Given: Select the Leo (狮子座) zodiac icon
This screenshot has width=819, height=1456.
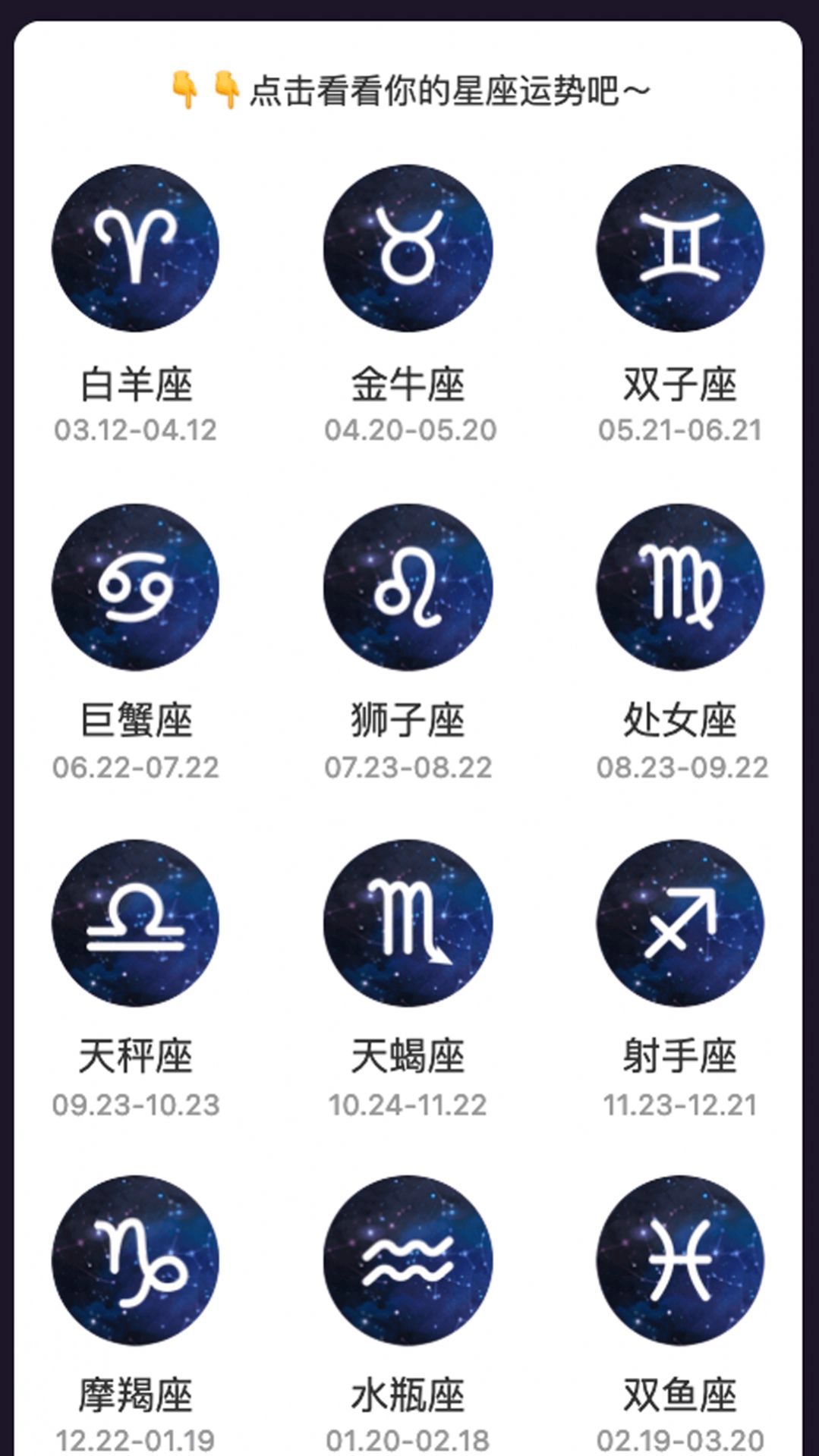Looking at the screenshot, I should click(408, 588).
